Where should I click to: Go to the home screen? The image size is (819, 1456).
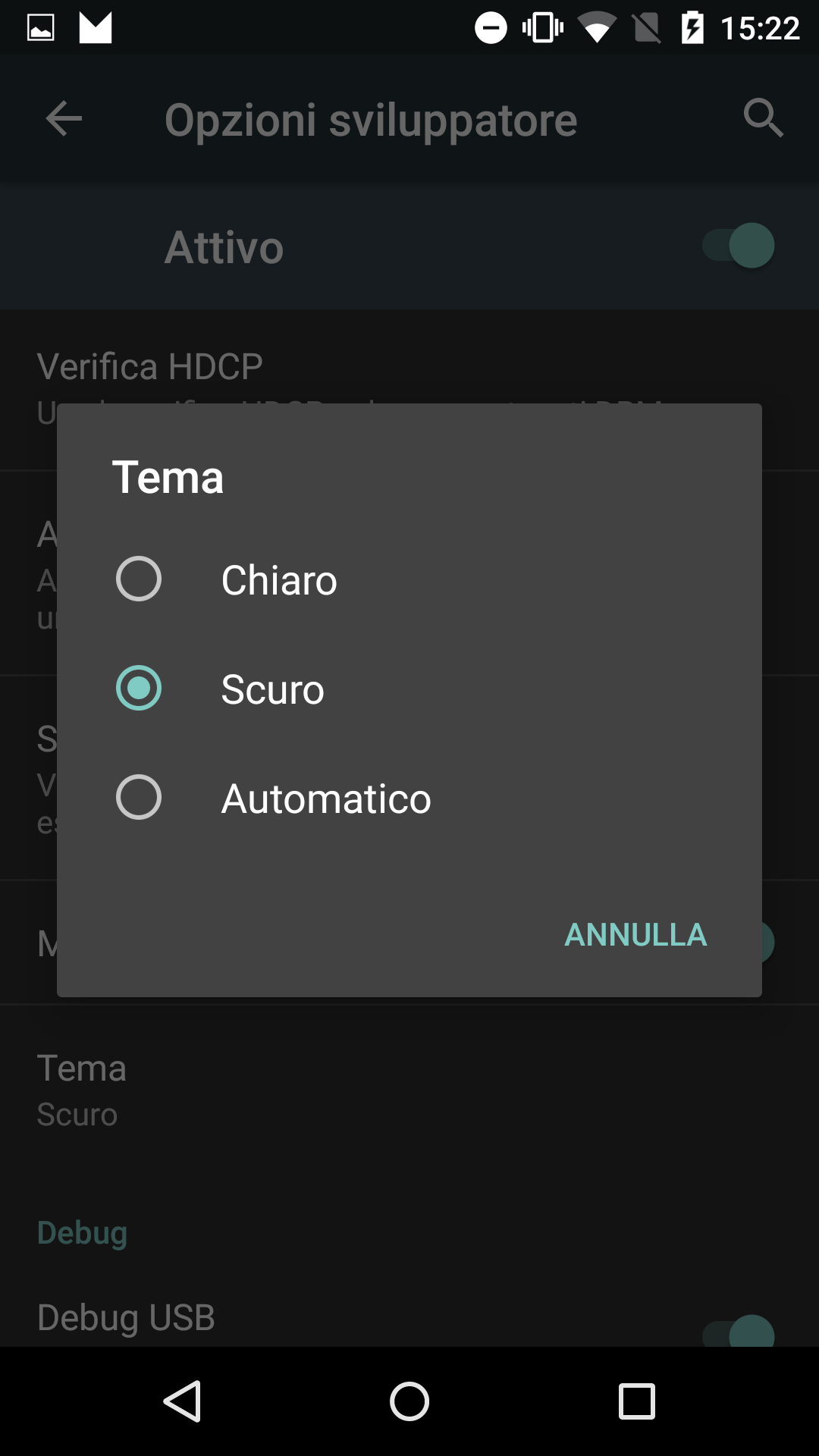click(409, 1401)
